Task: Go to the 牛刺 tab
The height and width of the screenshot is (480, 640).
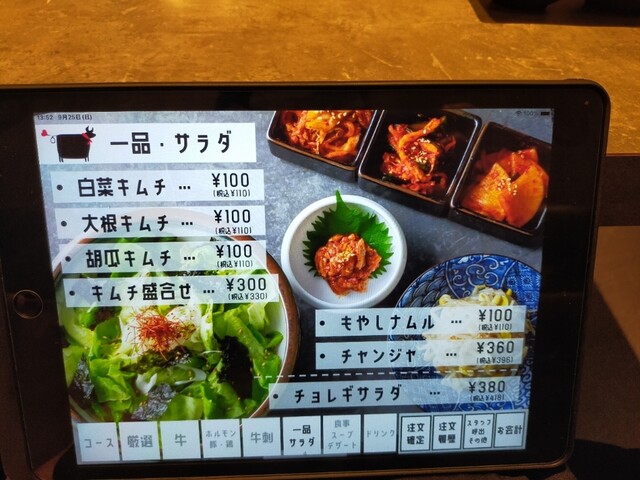Action: coord(261,438)
